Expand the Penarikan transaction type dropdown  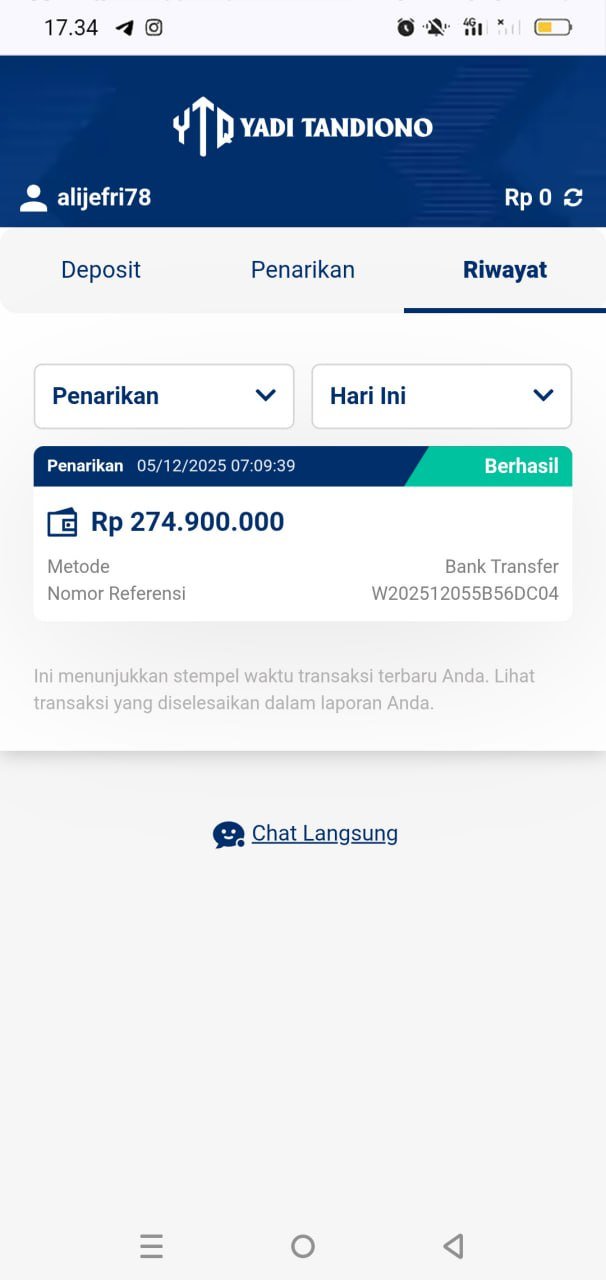pyautogui.click(x=164, y=396)
